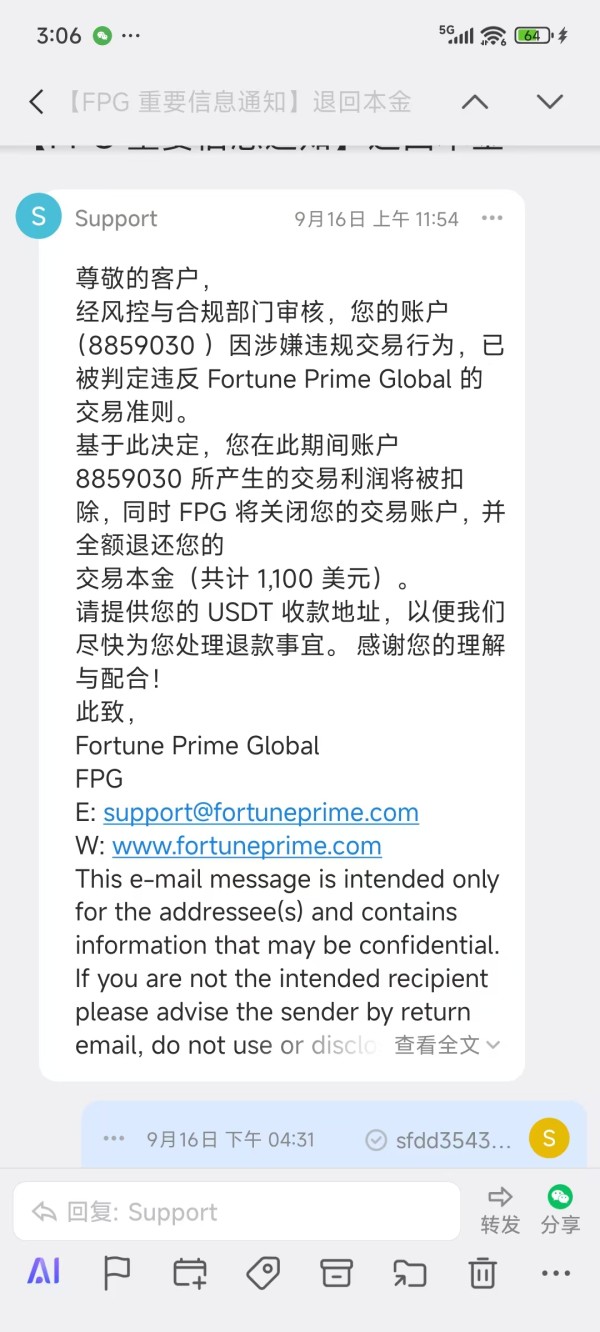
Task: Delete this email with the trash icon
Action: coord(482,1273)
